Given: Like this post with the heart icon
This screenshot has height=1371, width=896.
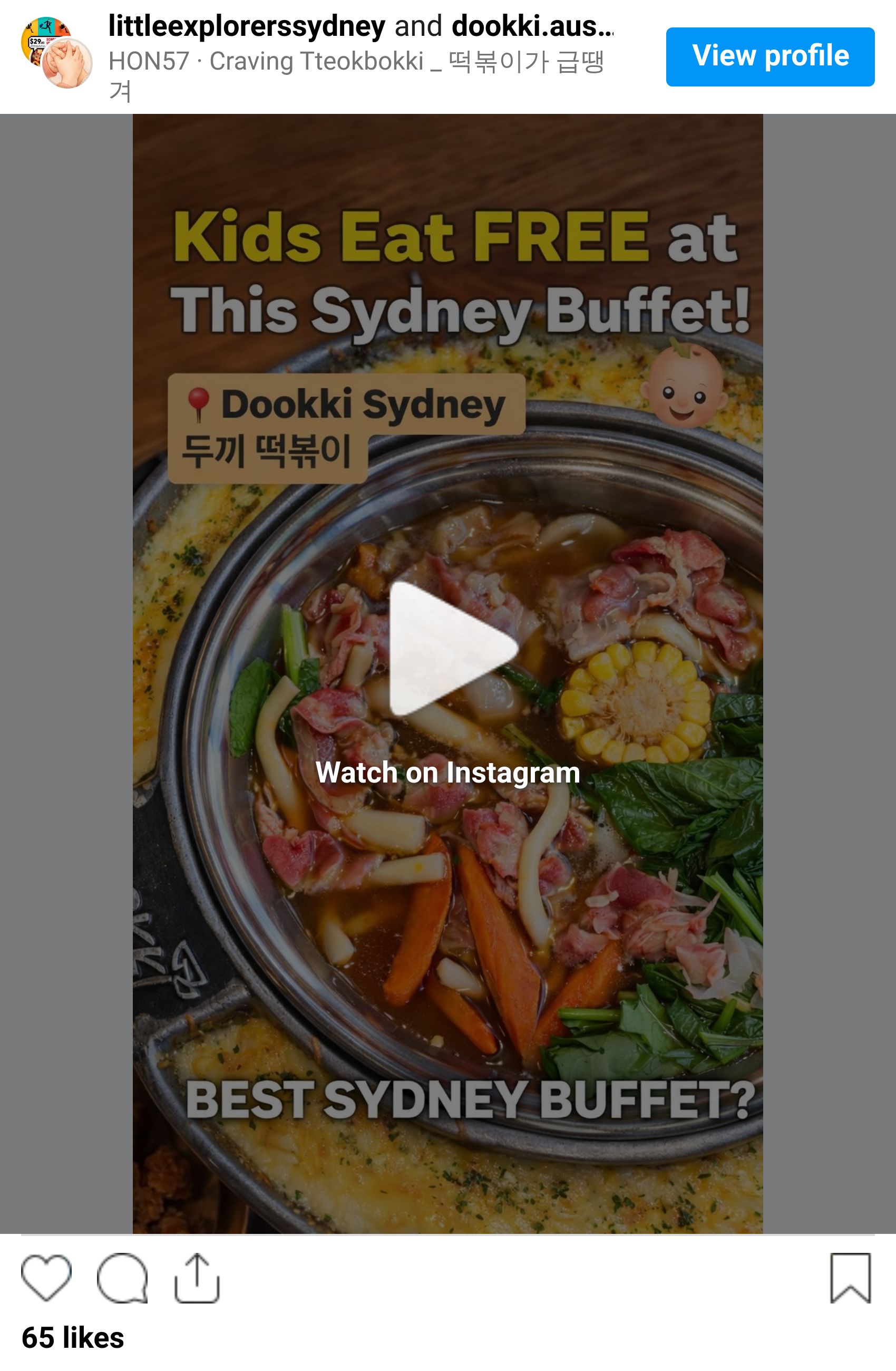Looking at the screenshot, I should [x=46, y=1277].
